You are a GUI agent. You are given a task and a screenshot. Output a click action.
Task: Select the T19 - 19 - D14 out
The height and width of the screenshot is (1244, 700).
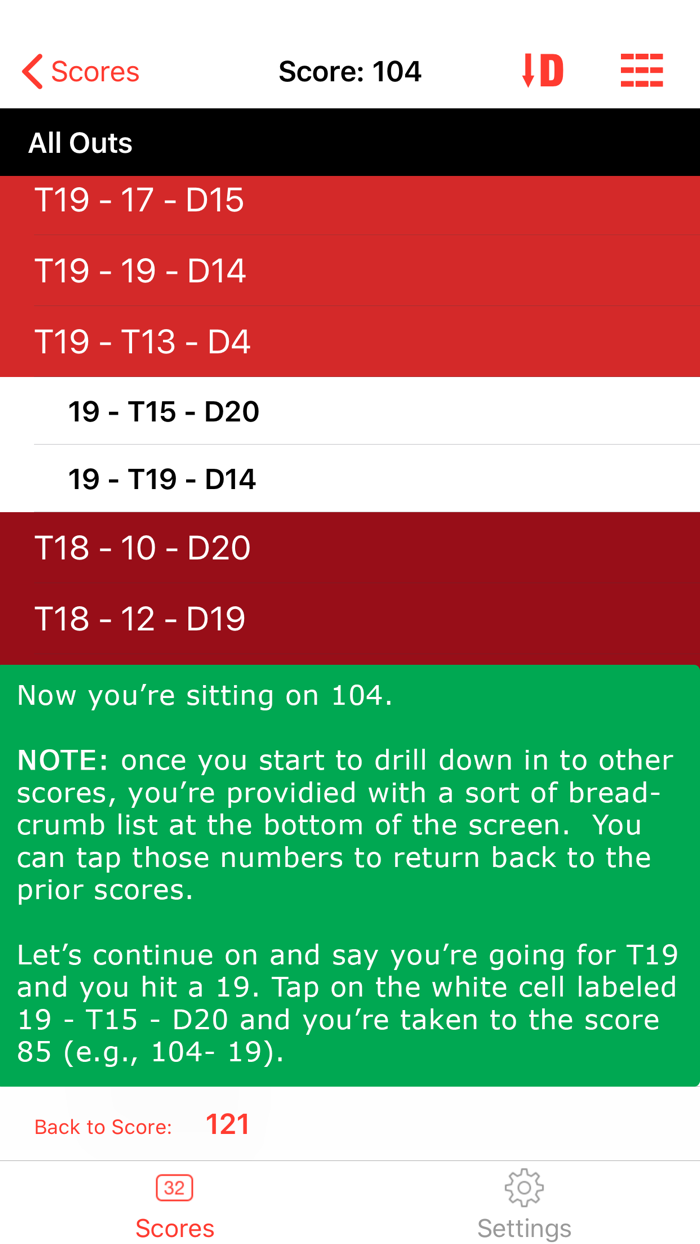tap(350, 271)
